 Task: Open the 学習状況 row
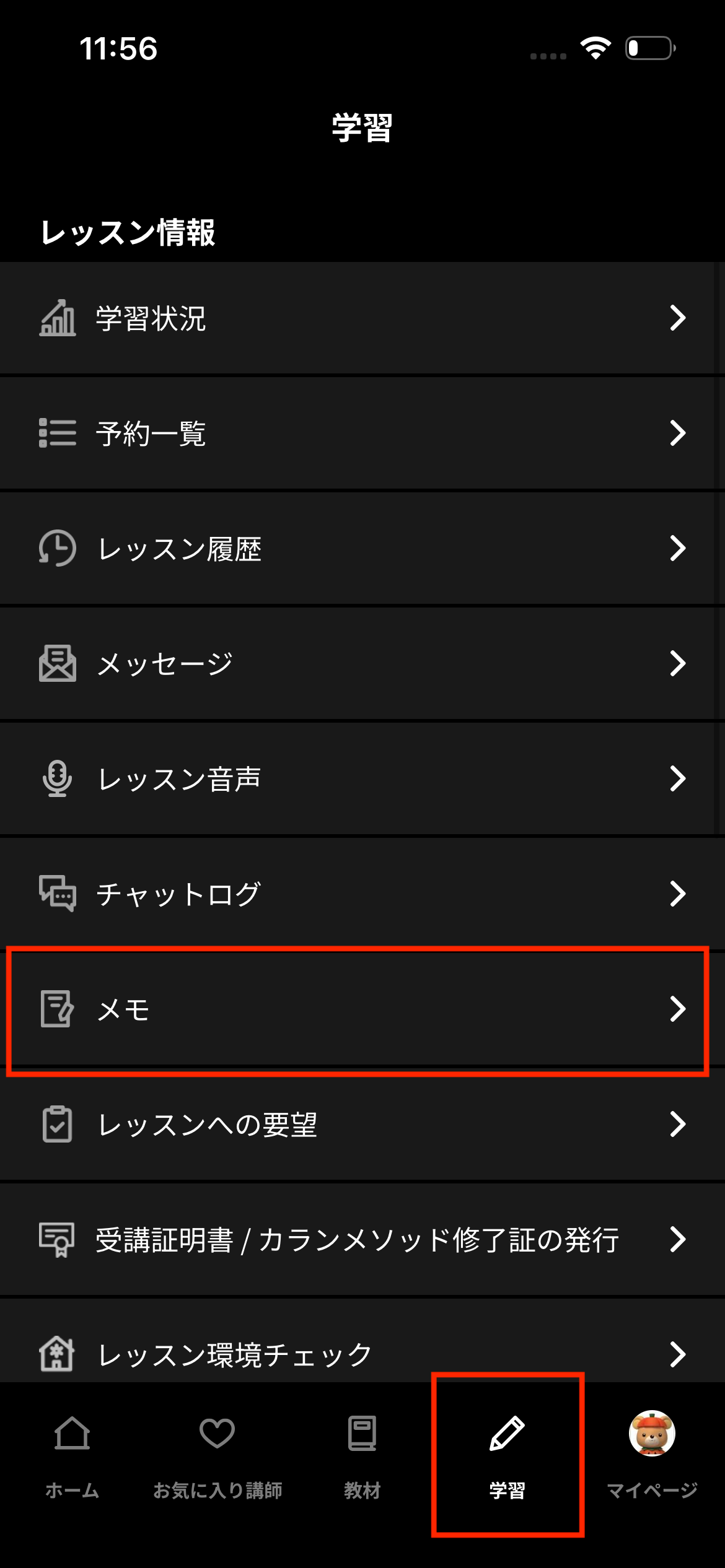[362, 318]
